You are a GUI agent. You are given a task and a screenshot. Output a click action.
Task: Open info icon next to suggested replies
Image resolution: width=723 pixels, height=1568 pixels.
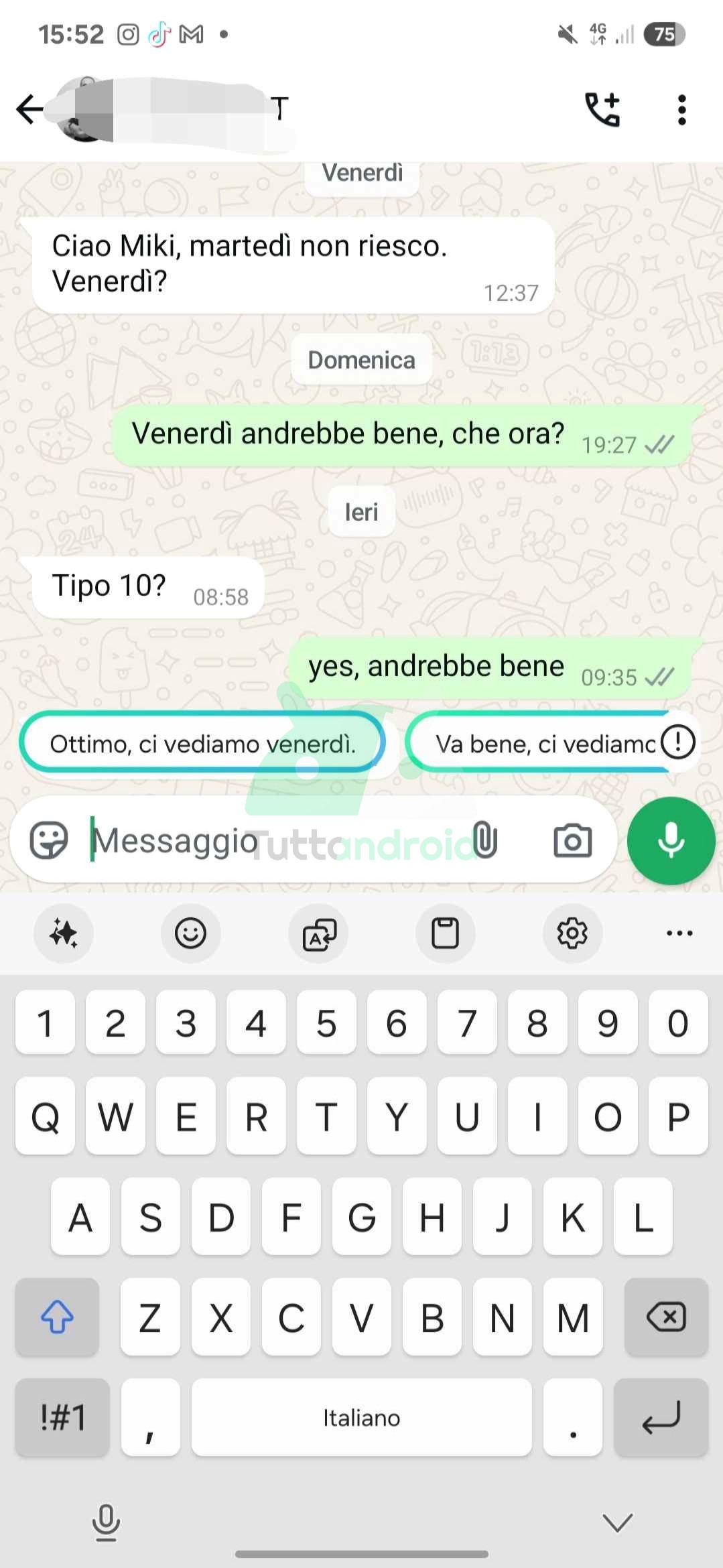pos(677,742)
